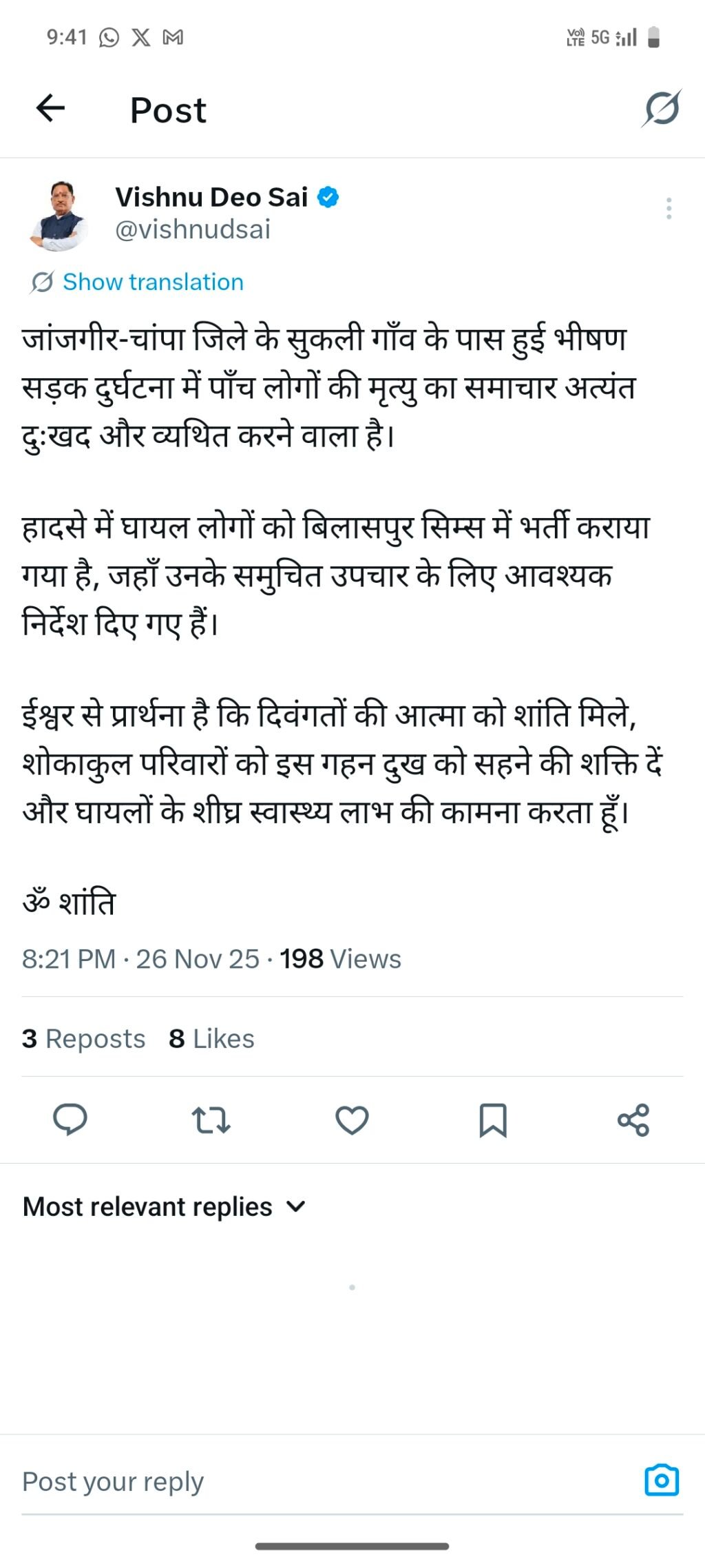Share the post via share icon
This screenshot has width=705, height=1568.
[633, 1120]
